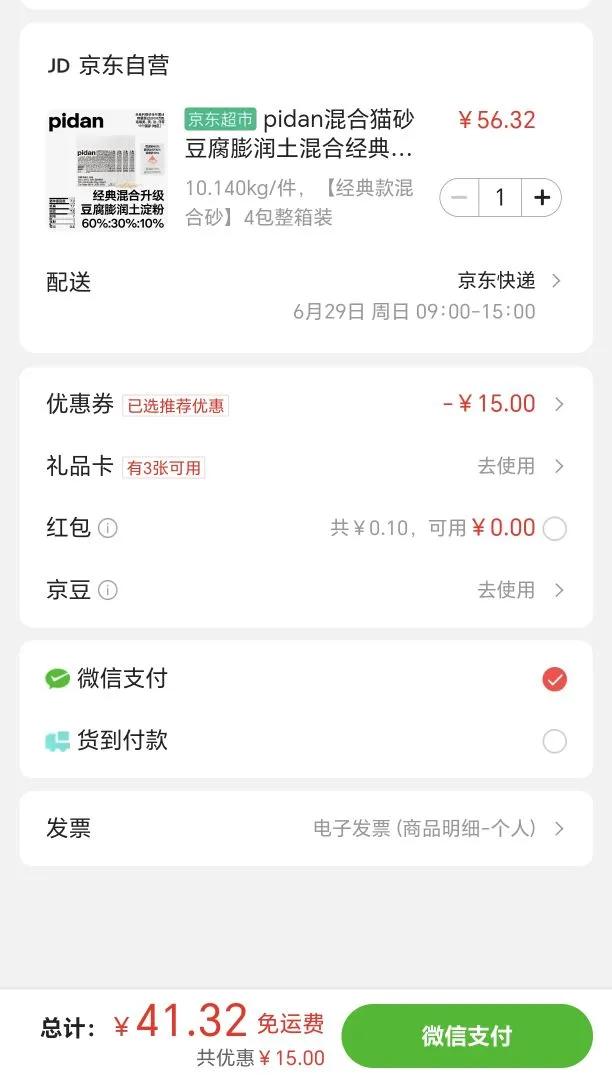Increase the pidan cat litter quantity
Viewport: 612px width, 1083px height.
pos(542,197)
